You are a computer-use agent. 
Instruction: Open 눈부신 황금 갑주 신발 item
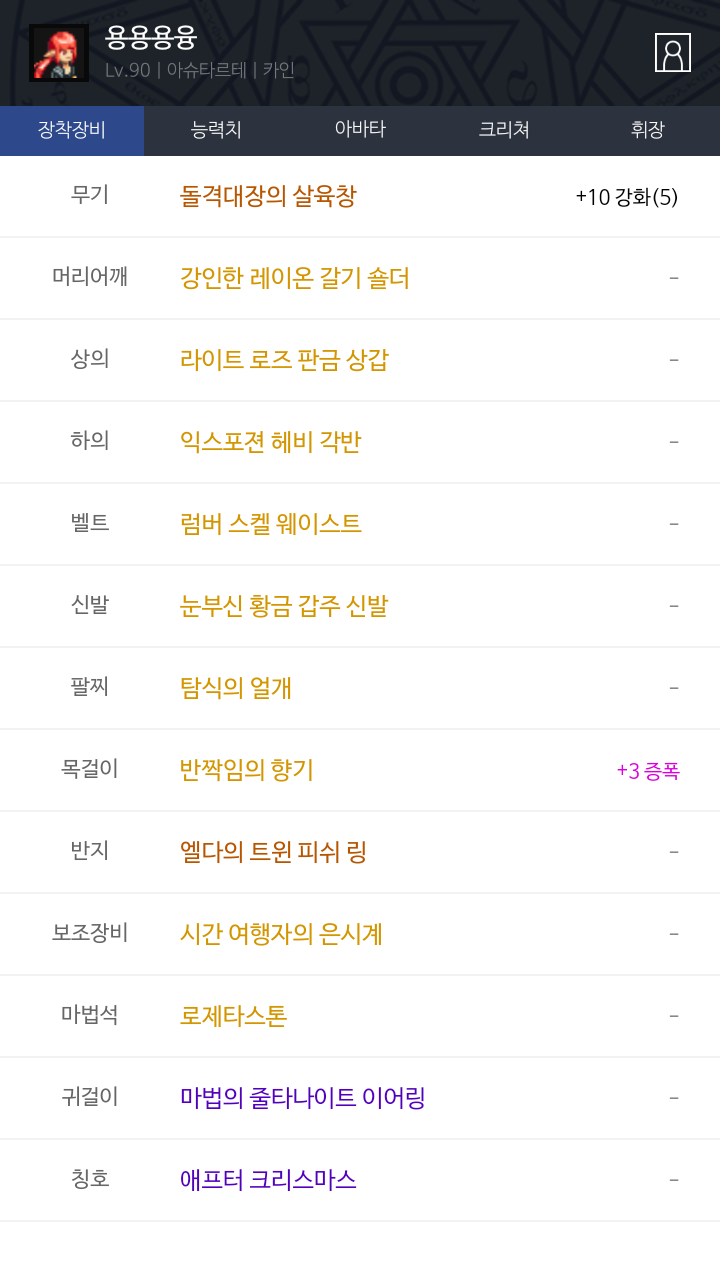tap(284, 606)
